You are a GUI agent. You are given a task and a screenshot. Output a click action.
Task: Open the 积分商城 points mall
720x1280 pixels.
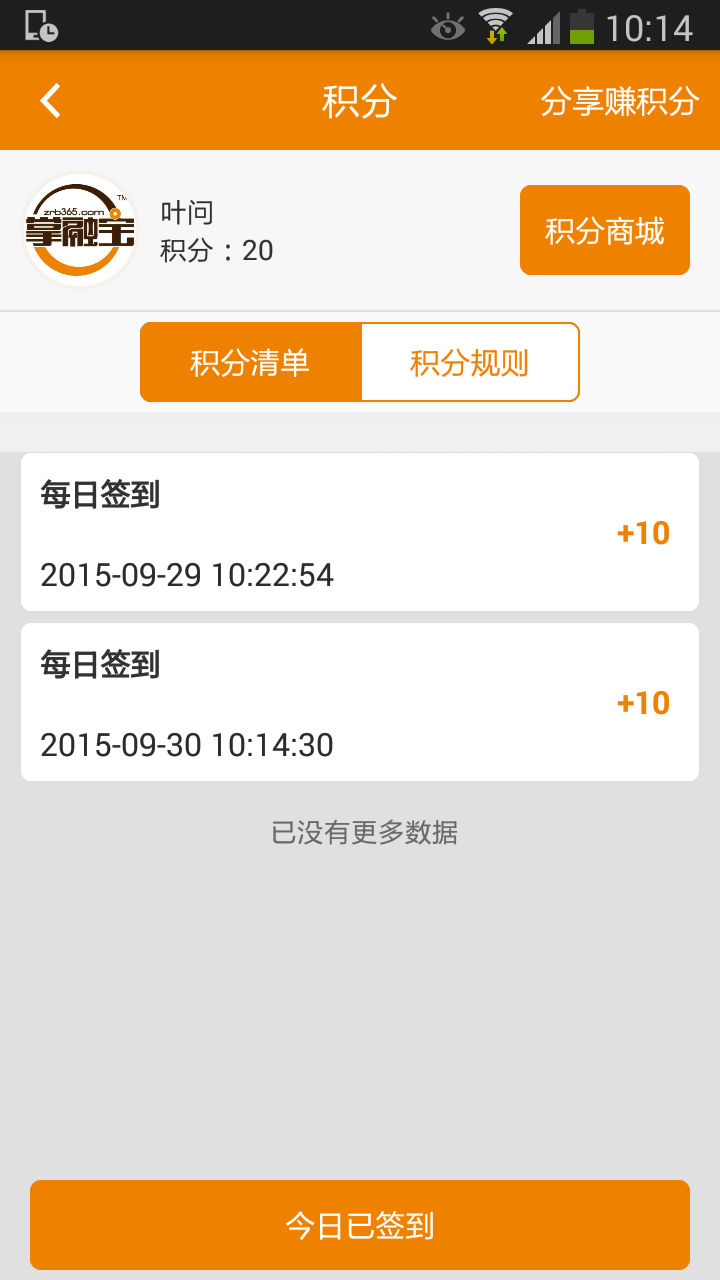pyautogui.click(x=604, y=230)
